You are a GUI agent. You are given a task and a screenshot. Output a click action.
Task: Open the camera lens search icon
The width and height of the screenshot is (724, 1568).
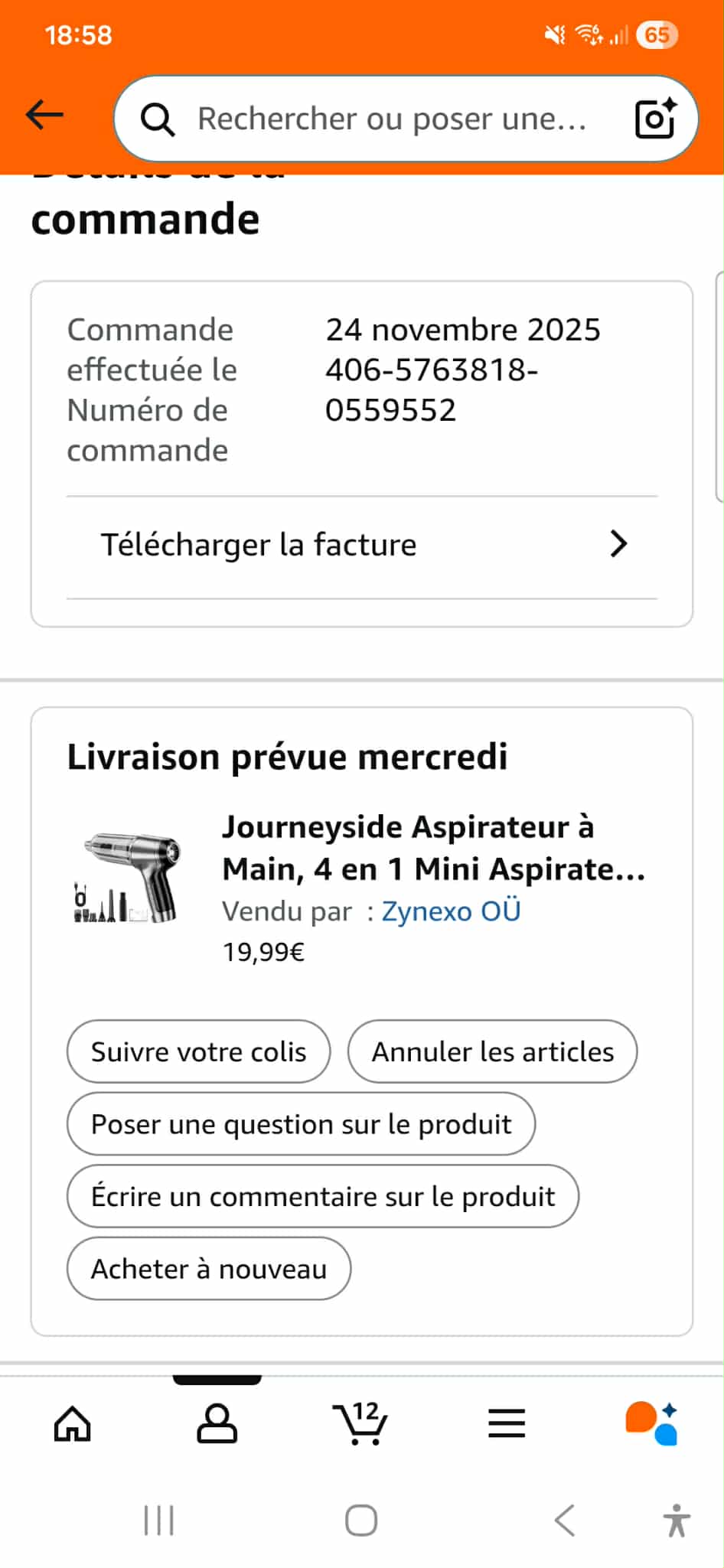point(656,119)
